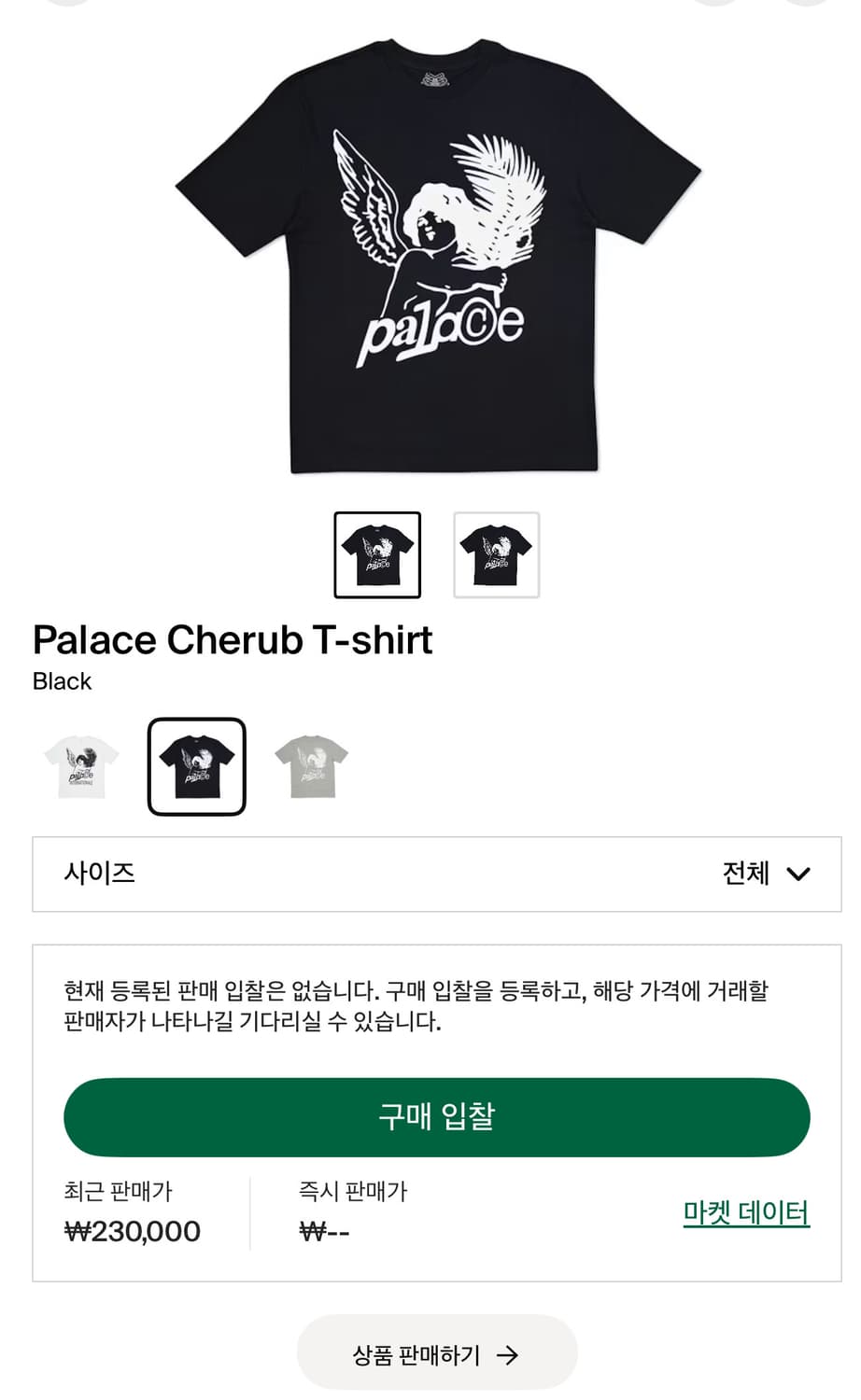Click the arrow icon on 상품 판매하기 button
861x1400 pixels.
click(507, 1352)
